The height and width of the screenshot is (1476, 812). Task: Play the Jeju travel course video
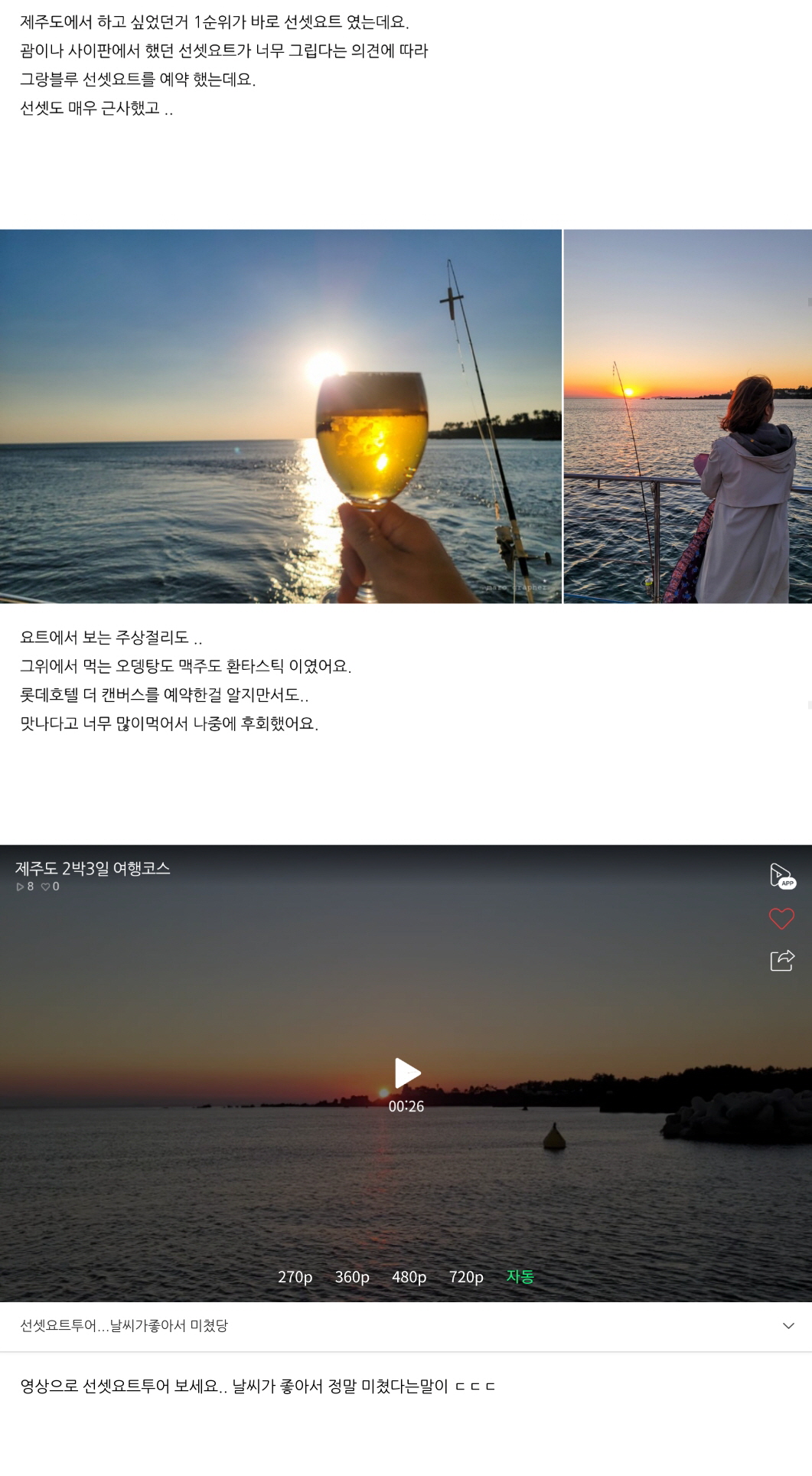pos(406,1073)
